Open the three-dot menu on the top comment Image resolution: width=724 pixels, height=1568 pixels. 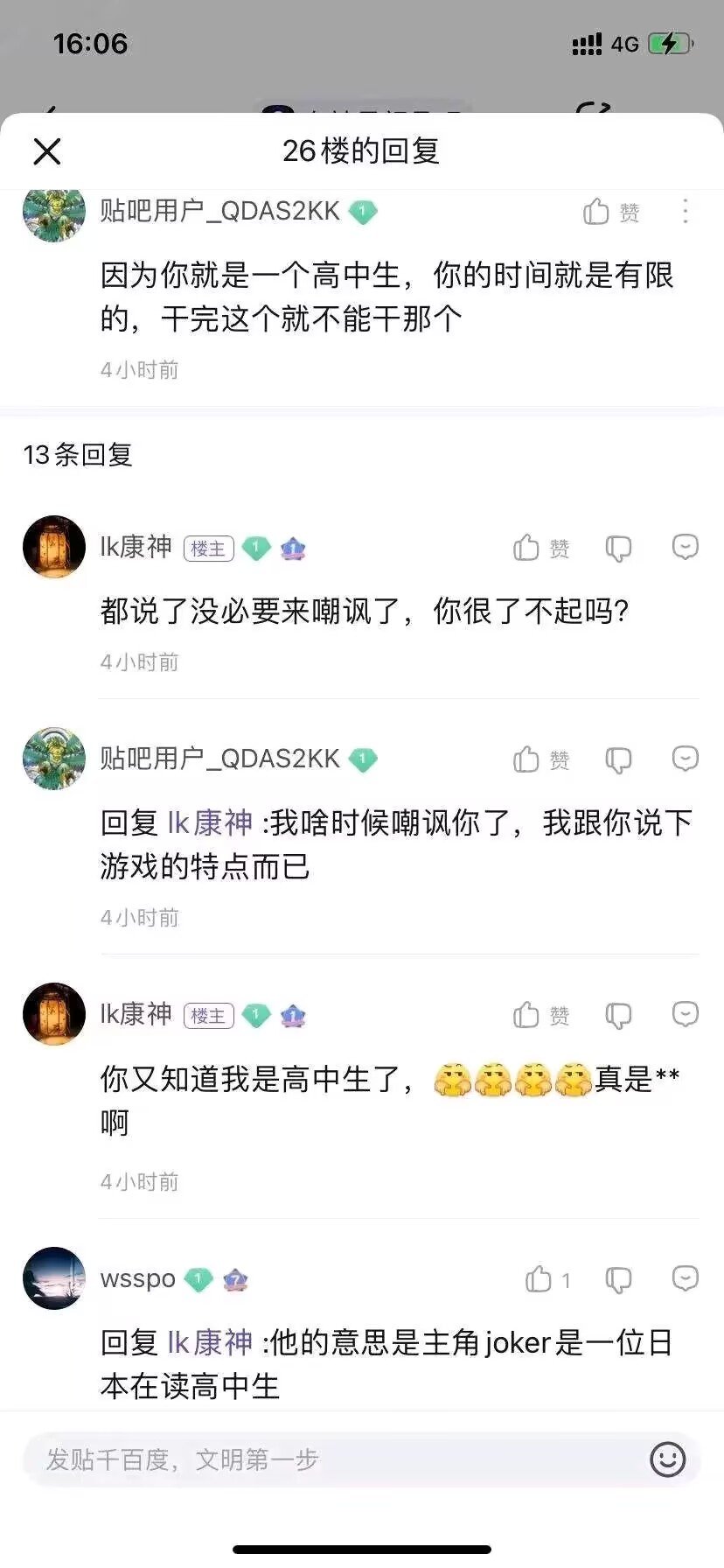point(685,211)
